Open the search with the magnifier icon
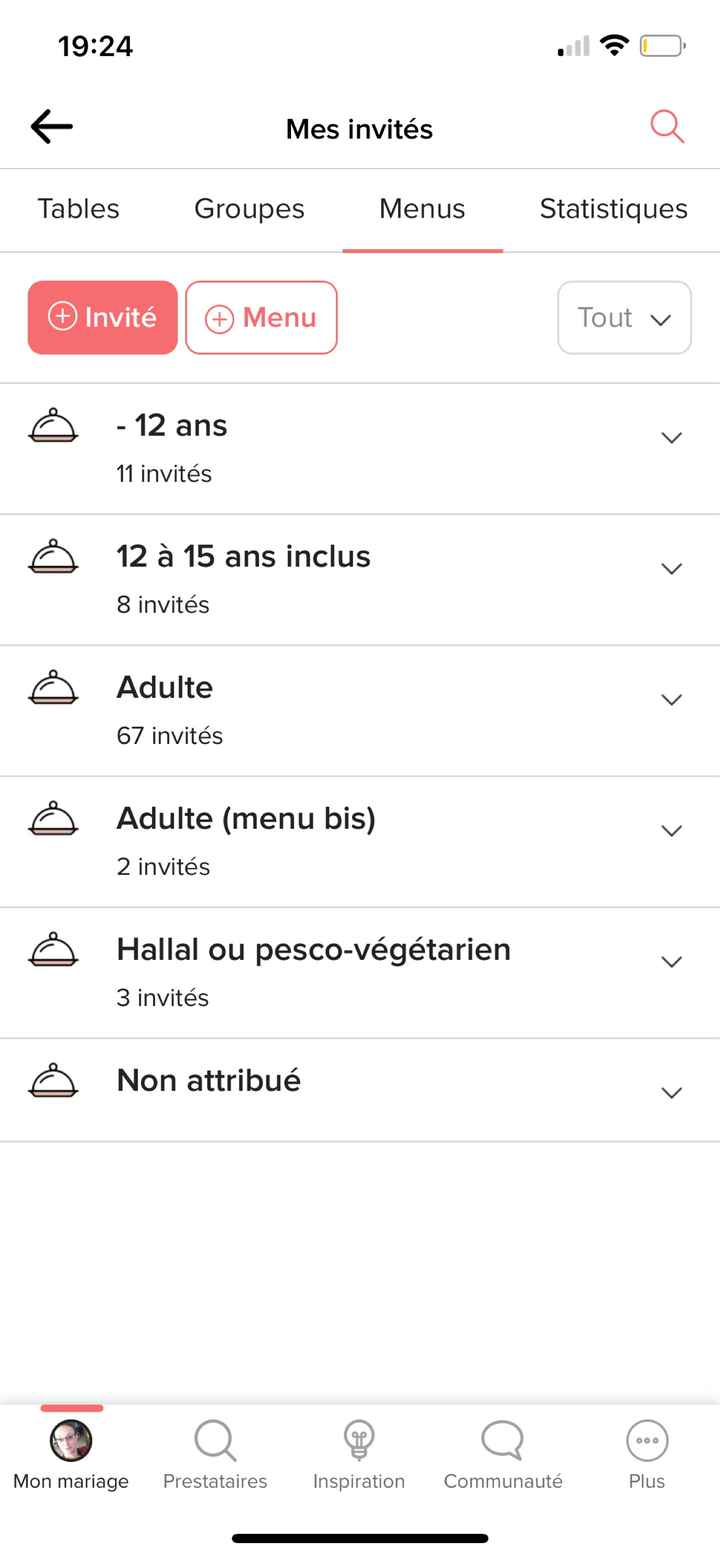720x1557 pixels. click(x=666, y=127)
